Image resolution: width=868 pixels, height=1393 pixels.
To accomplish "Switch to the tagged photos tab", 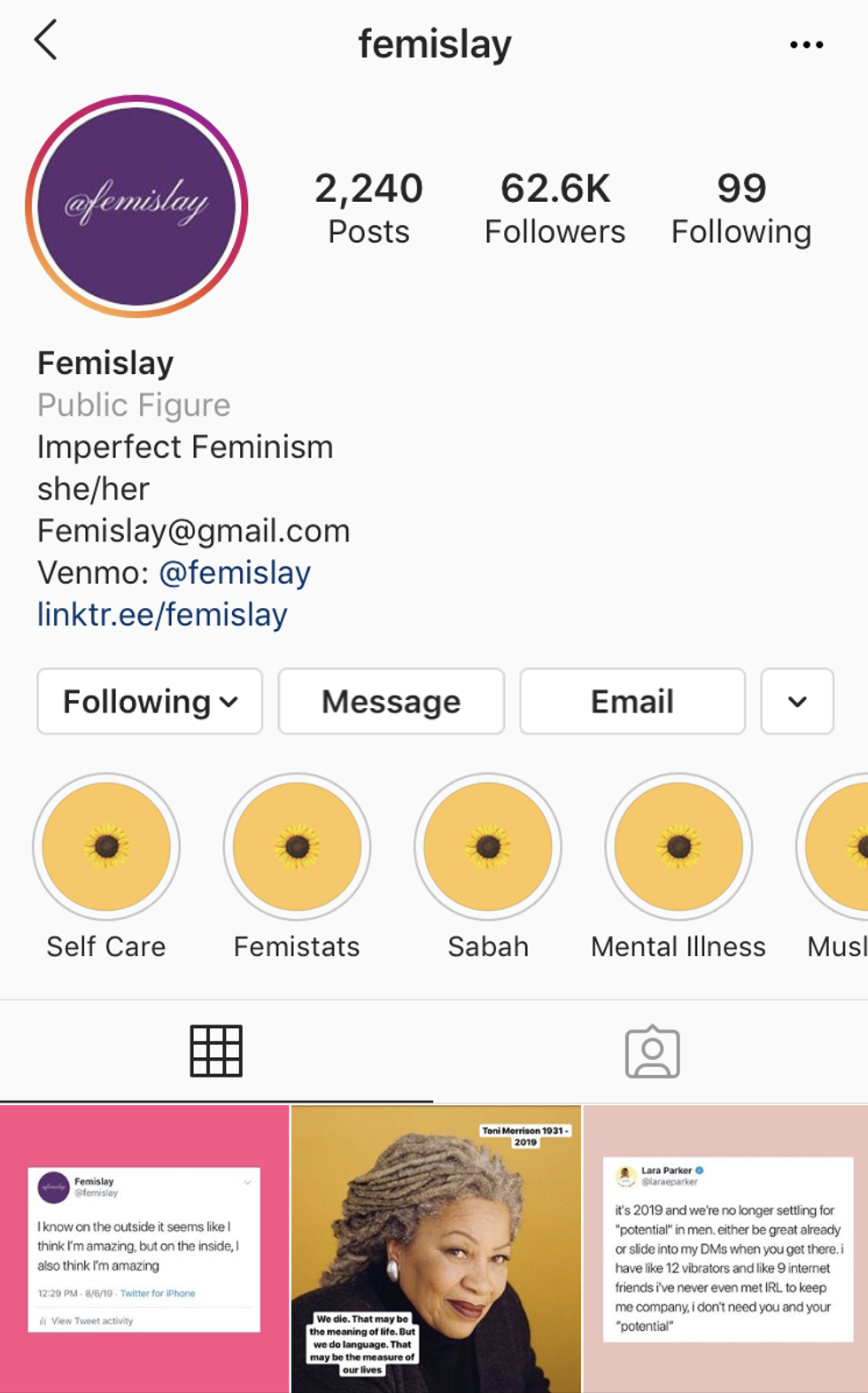I will (x=652, y=1052).
